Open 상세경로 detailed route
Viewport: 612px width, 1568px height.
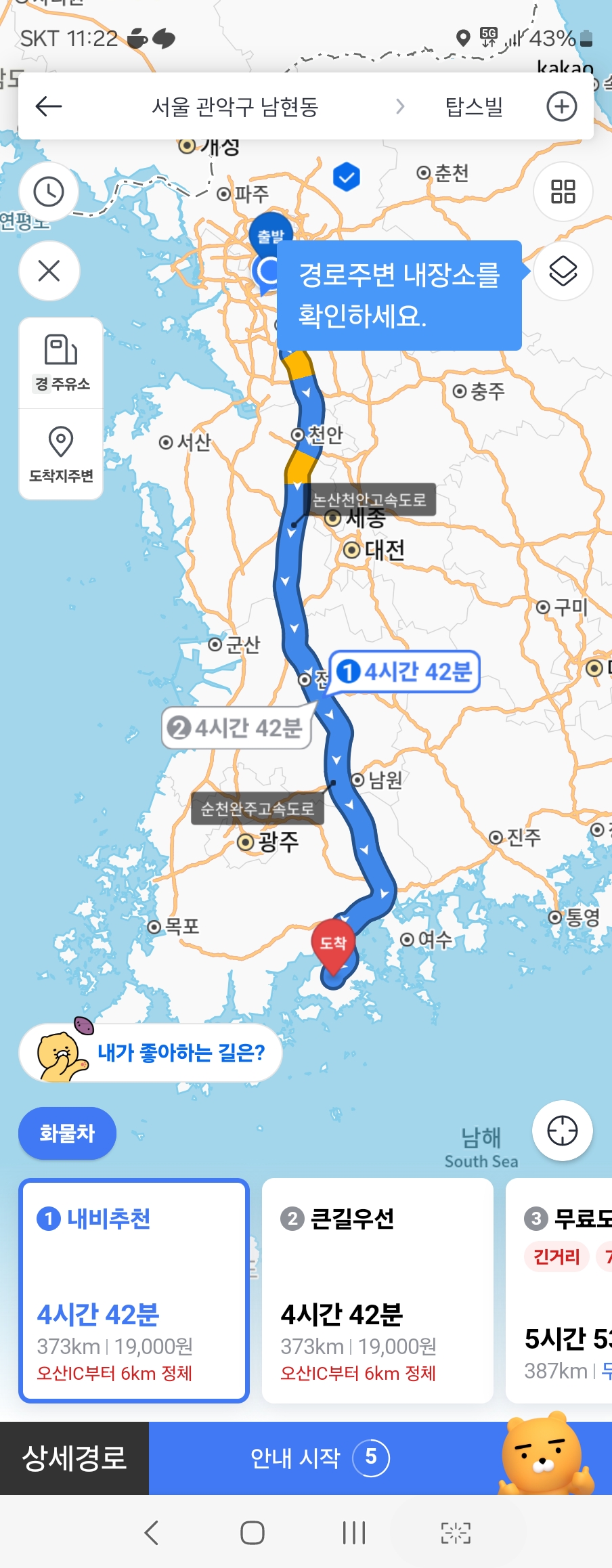point(74,1458)
